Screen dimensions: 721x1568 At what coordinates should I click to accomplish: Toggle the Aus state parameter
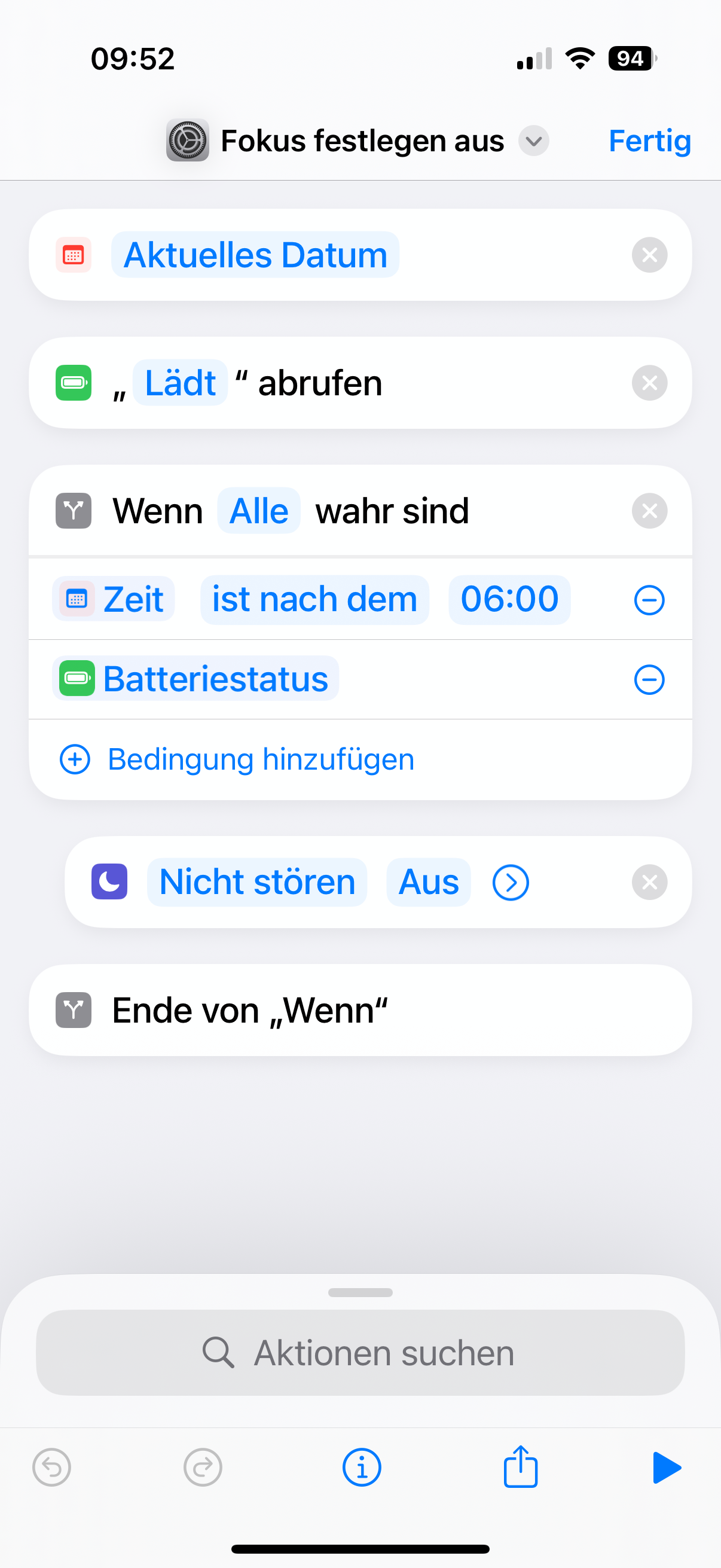tap(428, 882)
